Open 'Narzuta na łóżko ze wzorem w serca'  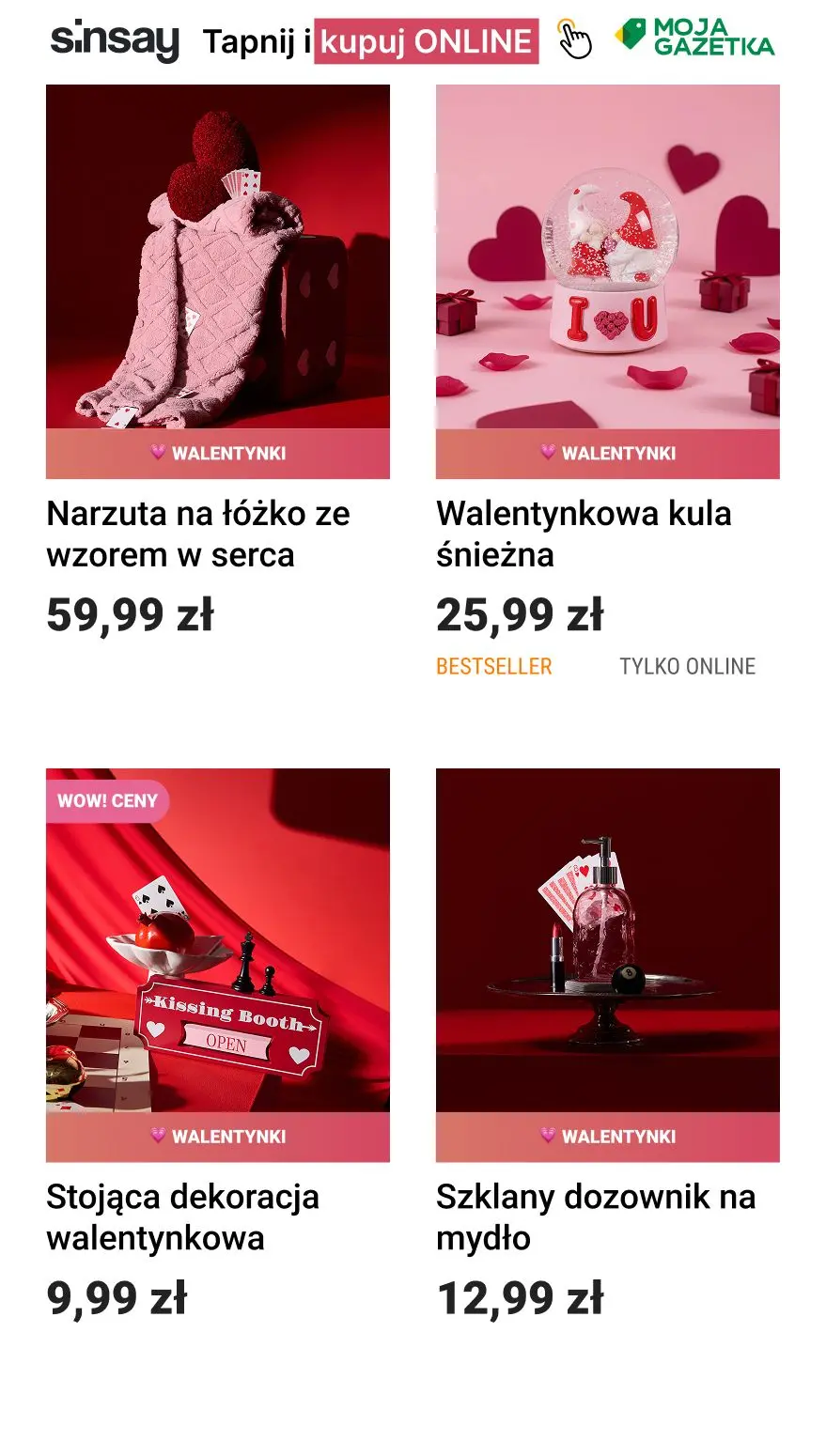click(197, 534)
